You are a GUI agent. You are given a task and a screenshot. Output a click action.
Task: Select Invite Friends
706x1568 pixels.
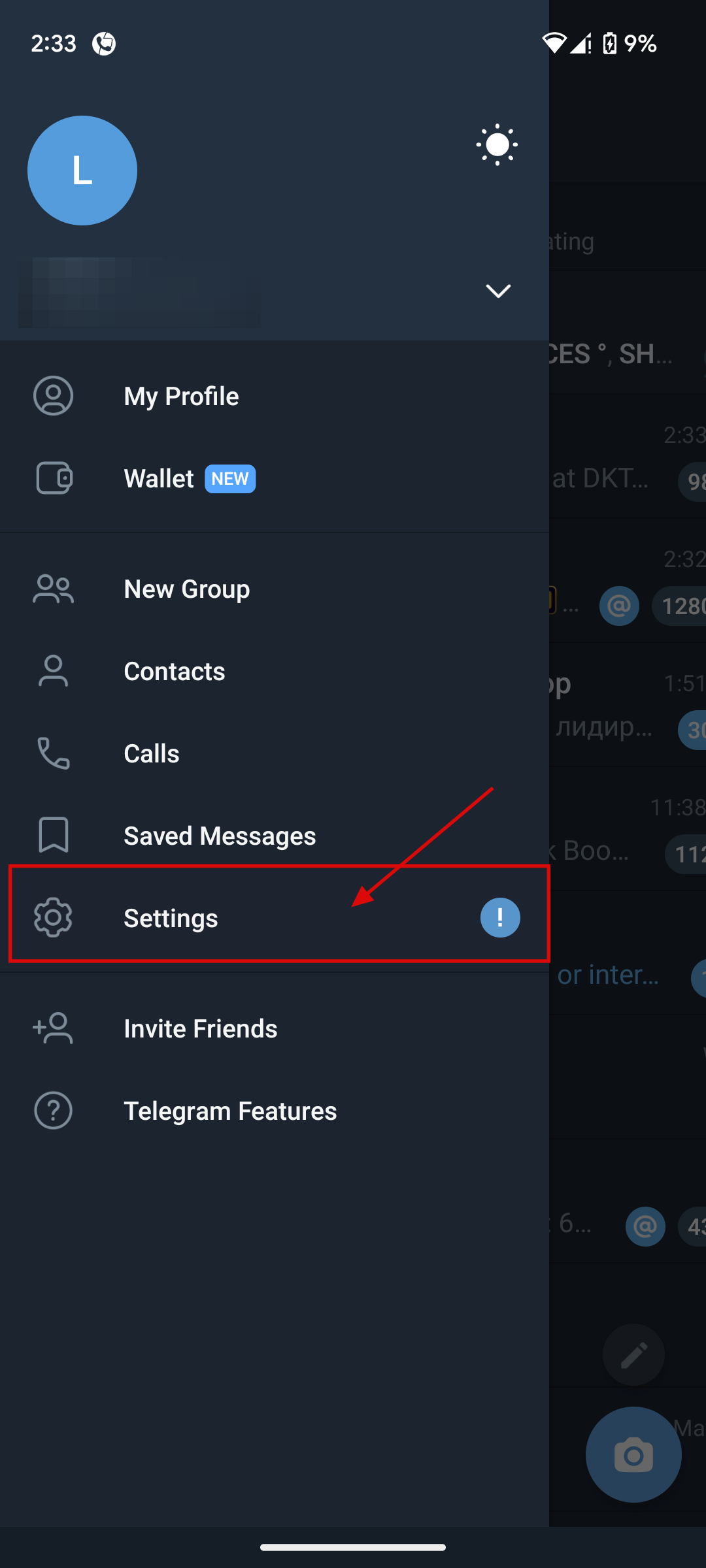(201, 1028)
